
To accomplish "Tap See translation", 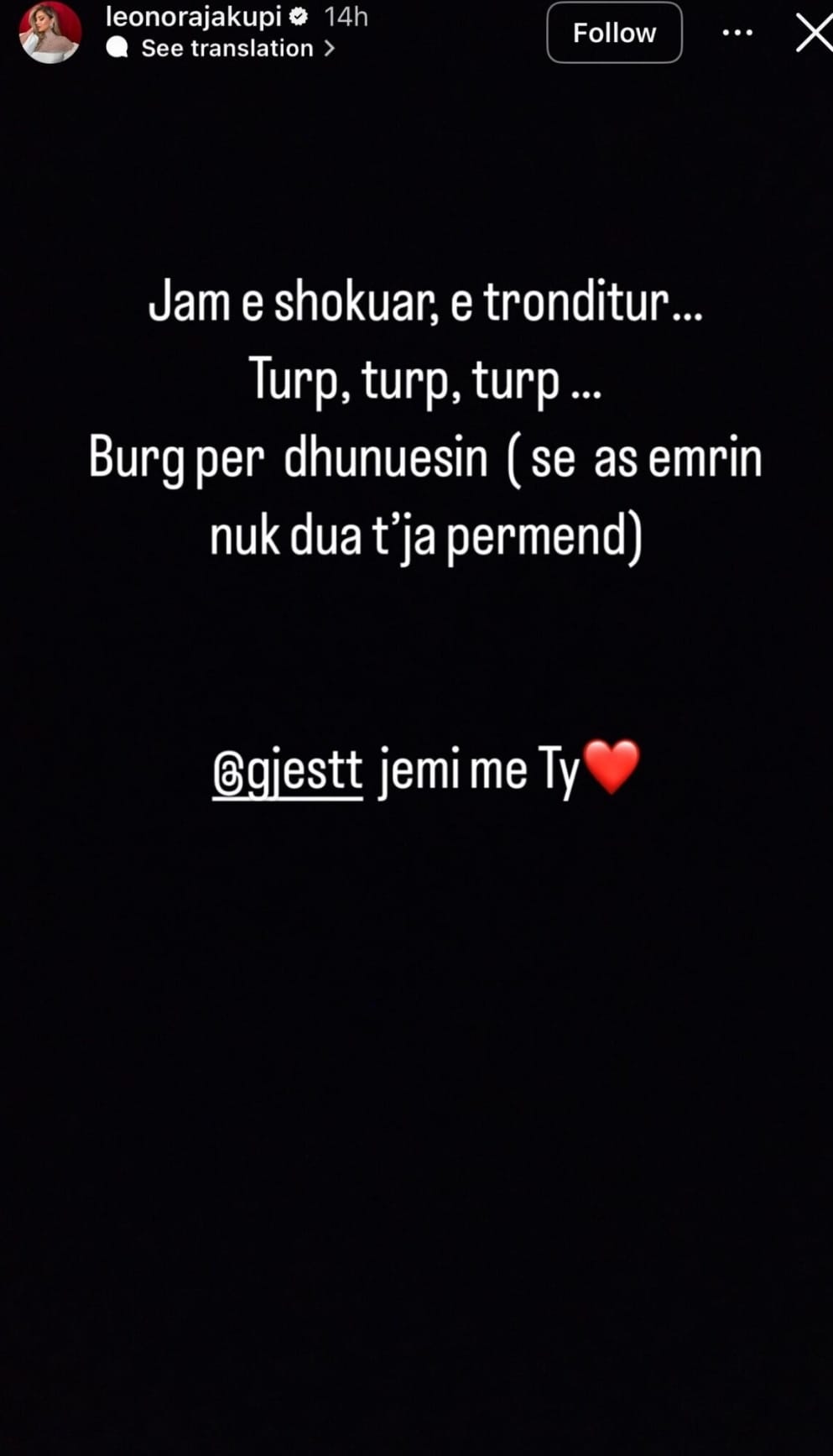I will tap(226, 49).
